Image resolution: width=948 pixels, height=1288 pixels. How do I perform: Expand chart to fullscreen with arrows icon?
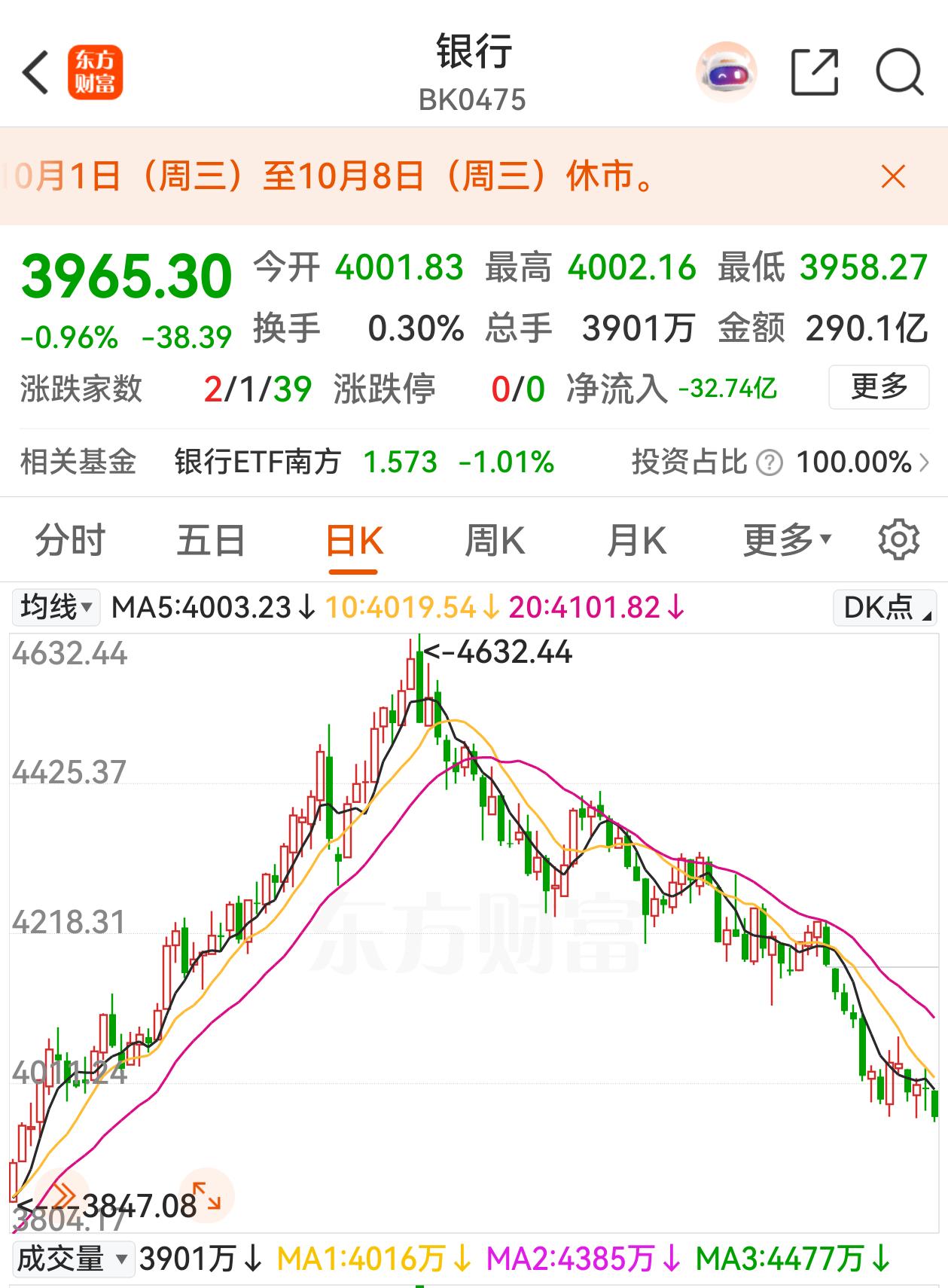(x=206, y=1195)
